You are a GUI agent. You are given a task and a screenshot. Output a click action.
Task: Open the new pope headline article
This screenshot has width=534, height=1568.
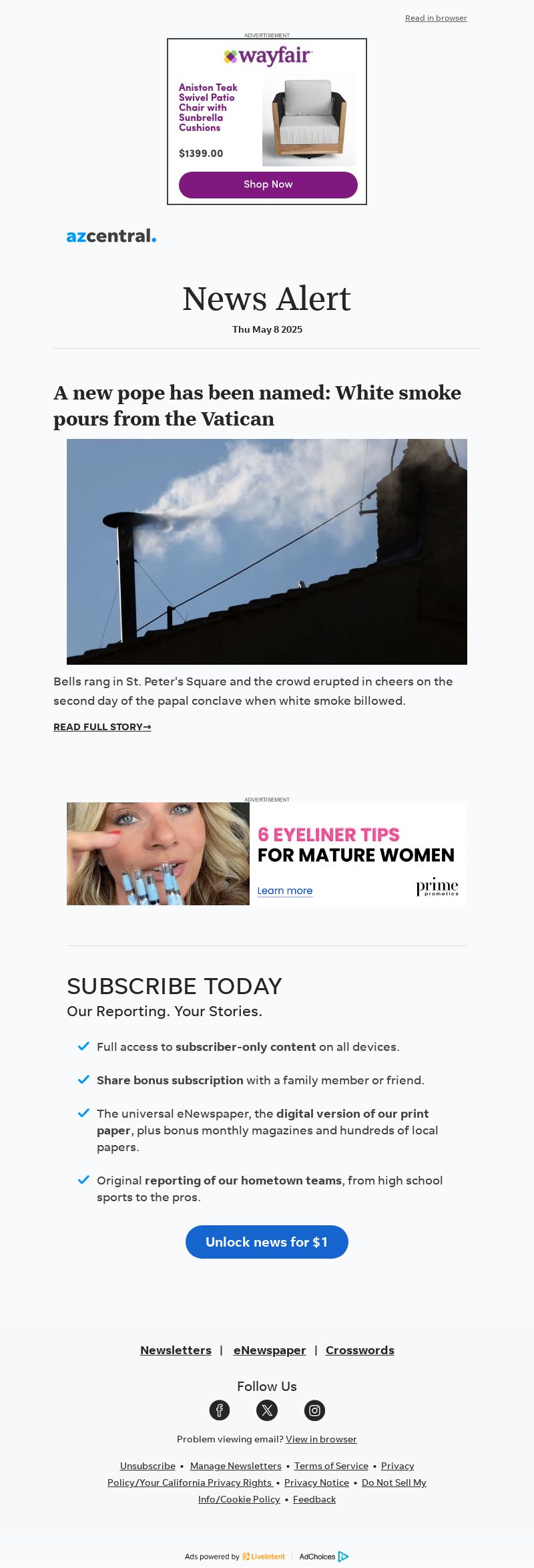(x=257, y=406)
